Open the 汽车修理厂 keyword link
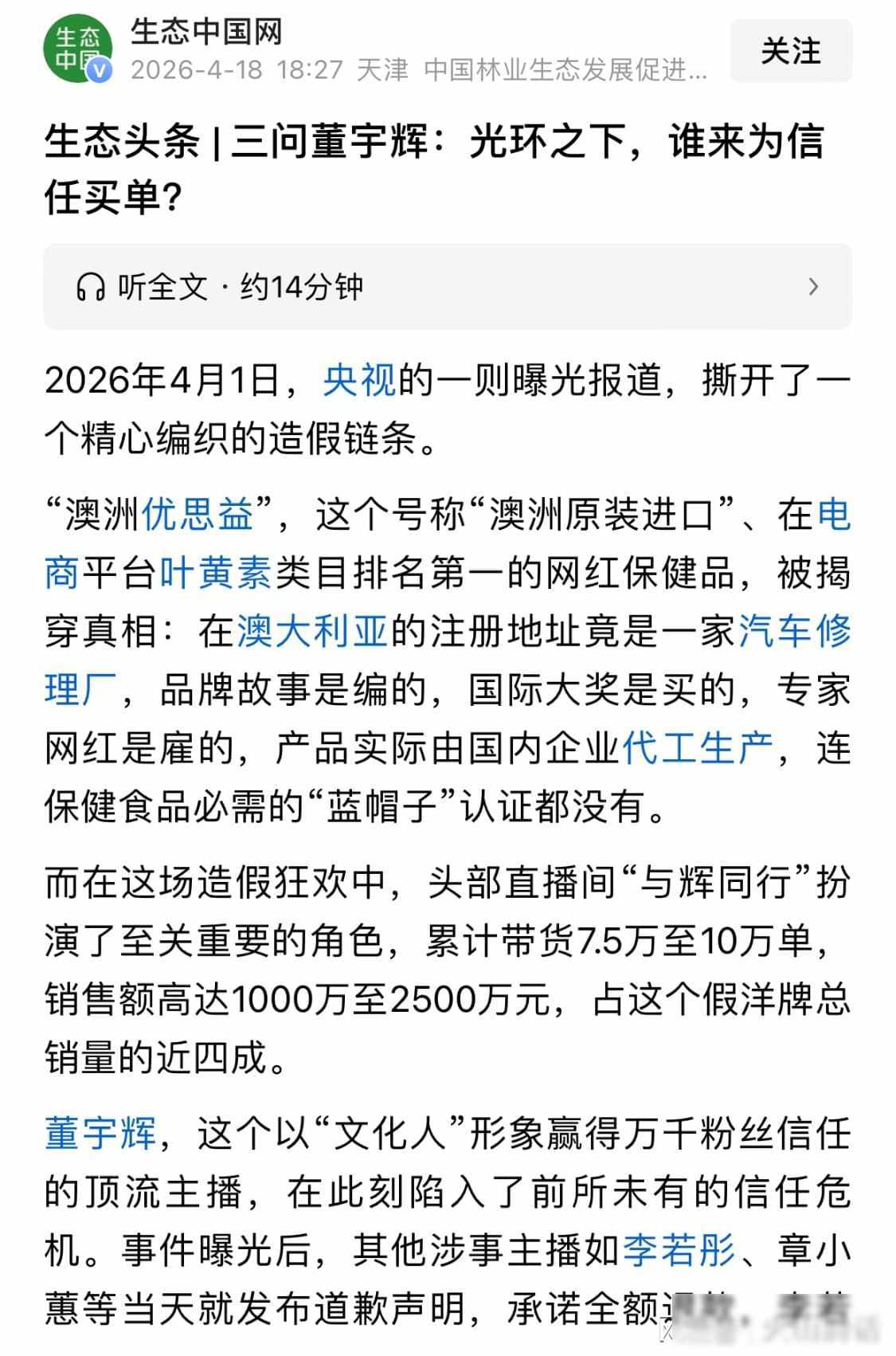This screenshot has height=1356, width=896. coord(794,632)
